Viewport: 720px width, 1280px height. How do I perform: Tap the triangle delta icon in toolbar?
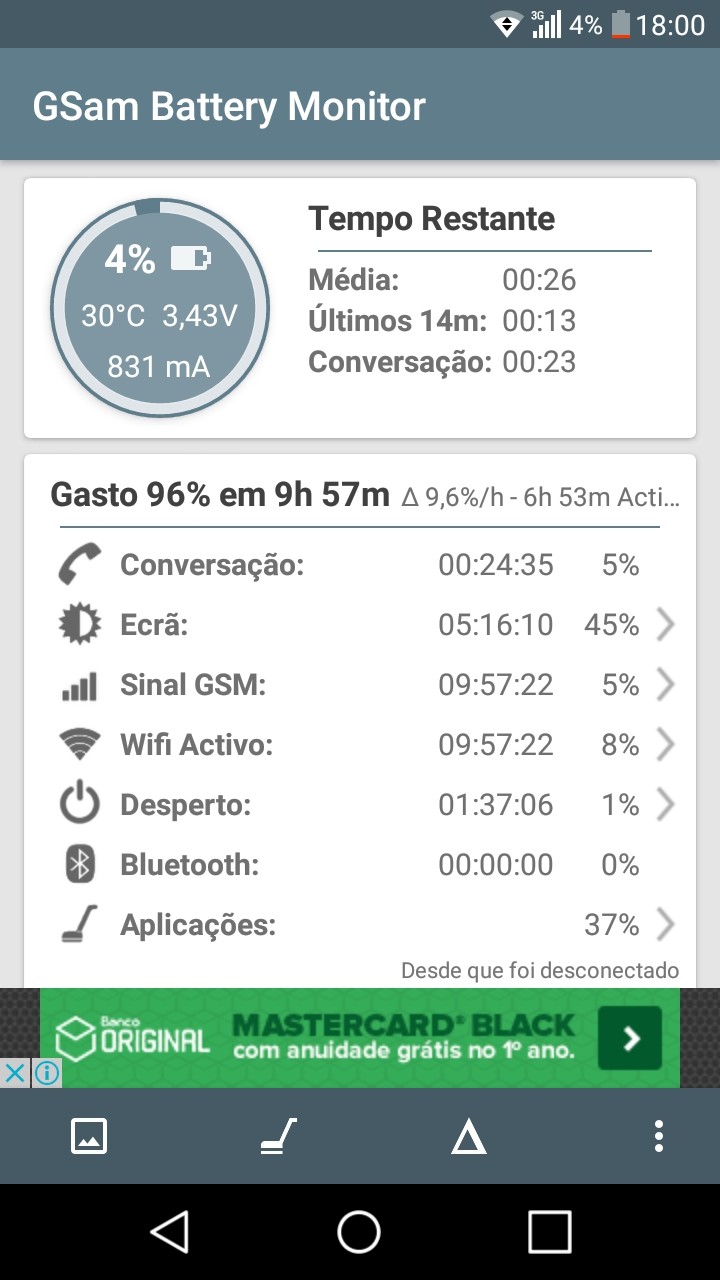tap(468, 1137)
